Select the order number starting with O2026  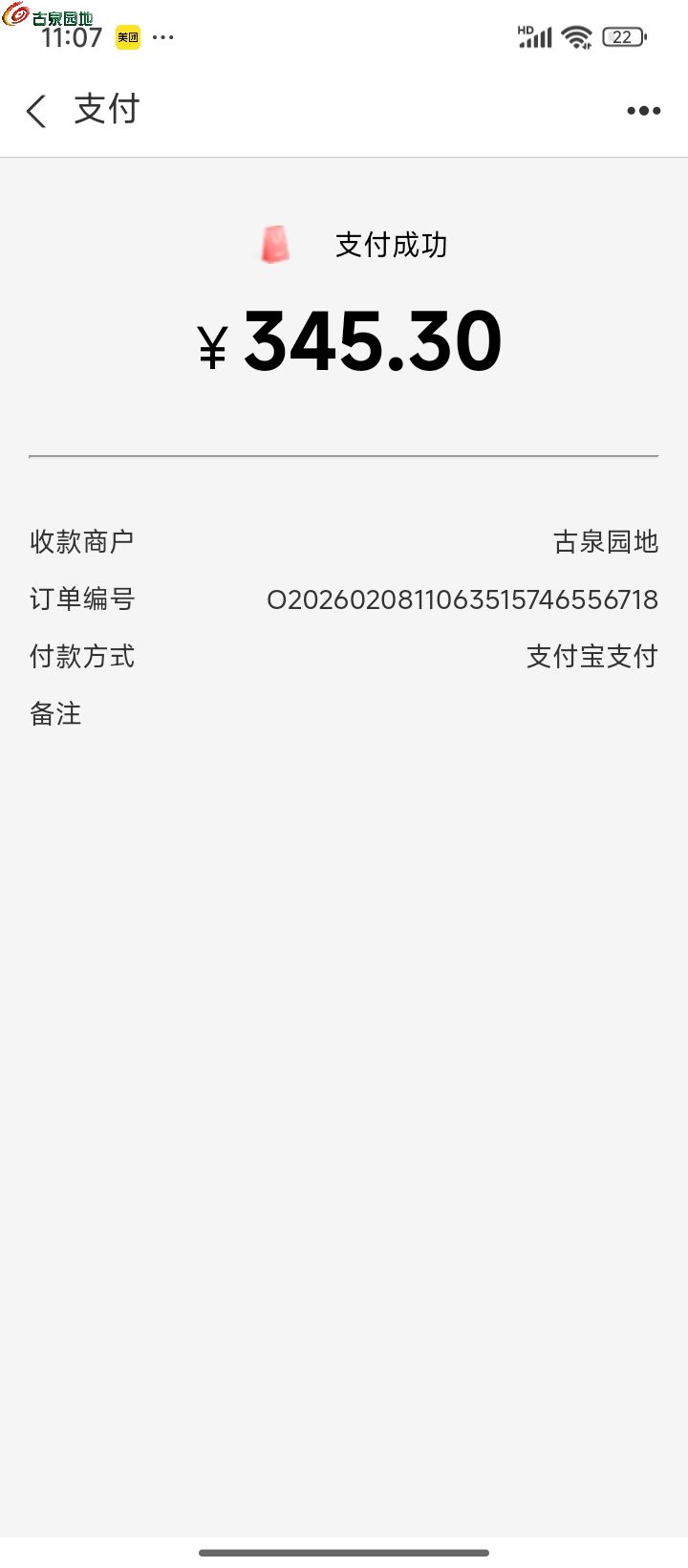pyautogui.click(x=462, y=599)
